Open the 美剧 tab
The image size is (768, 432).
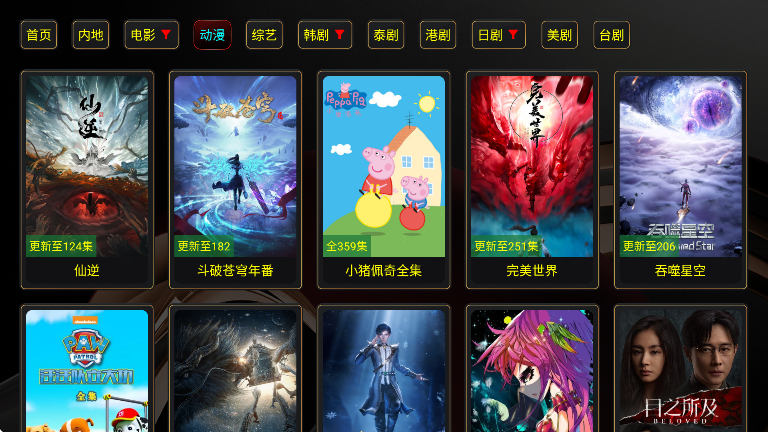click(560, 35)
